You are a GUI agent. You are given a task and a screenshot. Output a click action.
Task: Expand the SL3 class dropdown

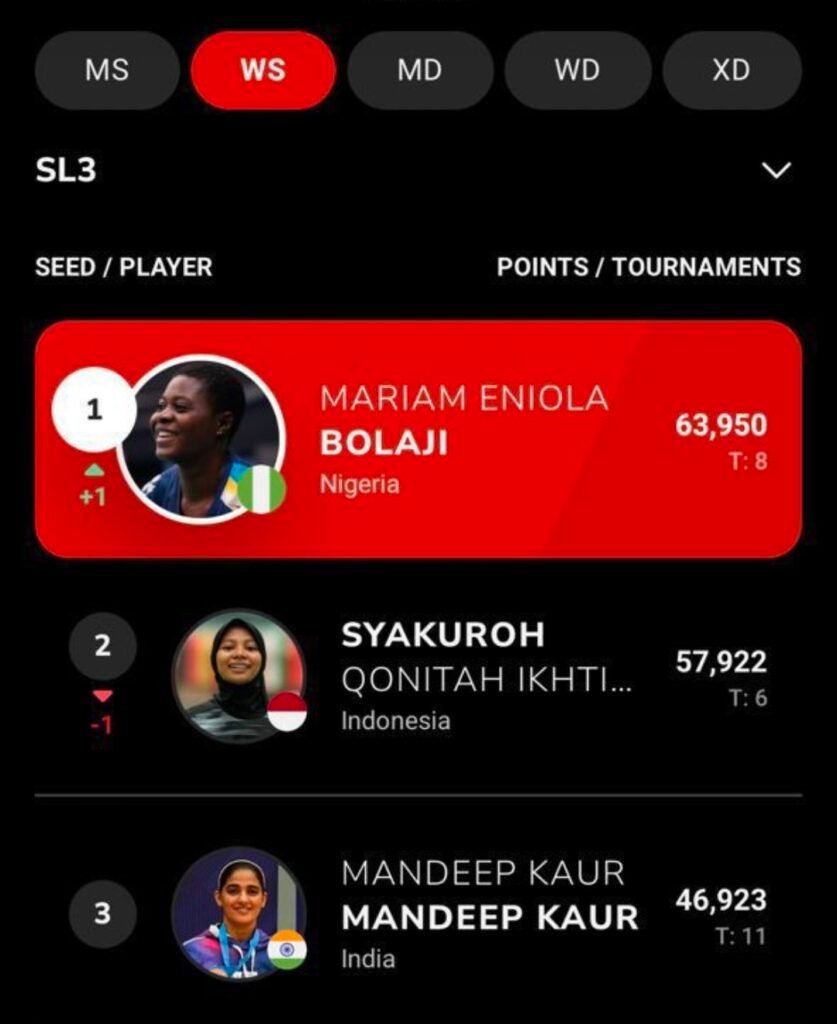point(776,170)
